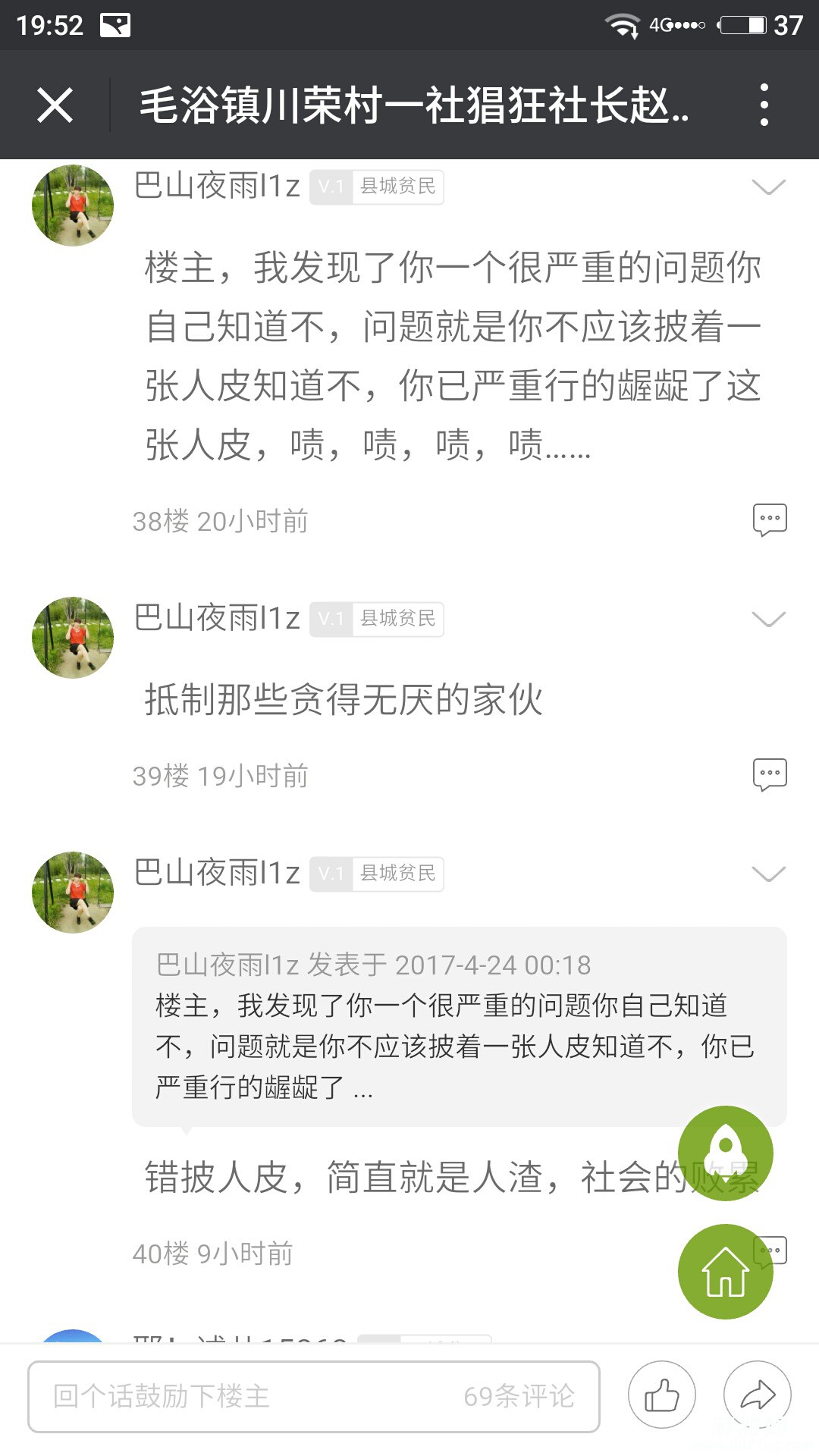Share this thread

tap(757, 1395)
